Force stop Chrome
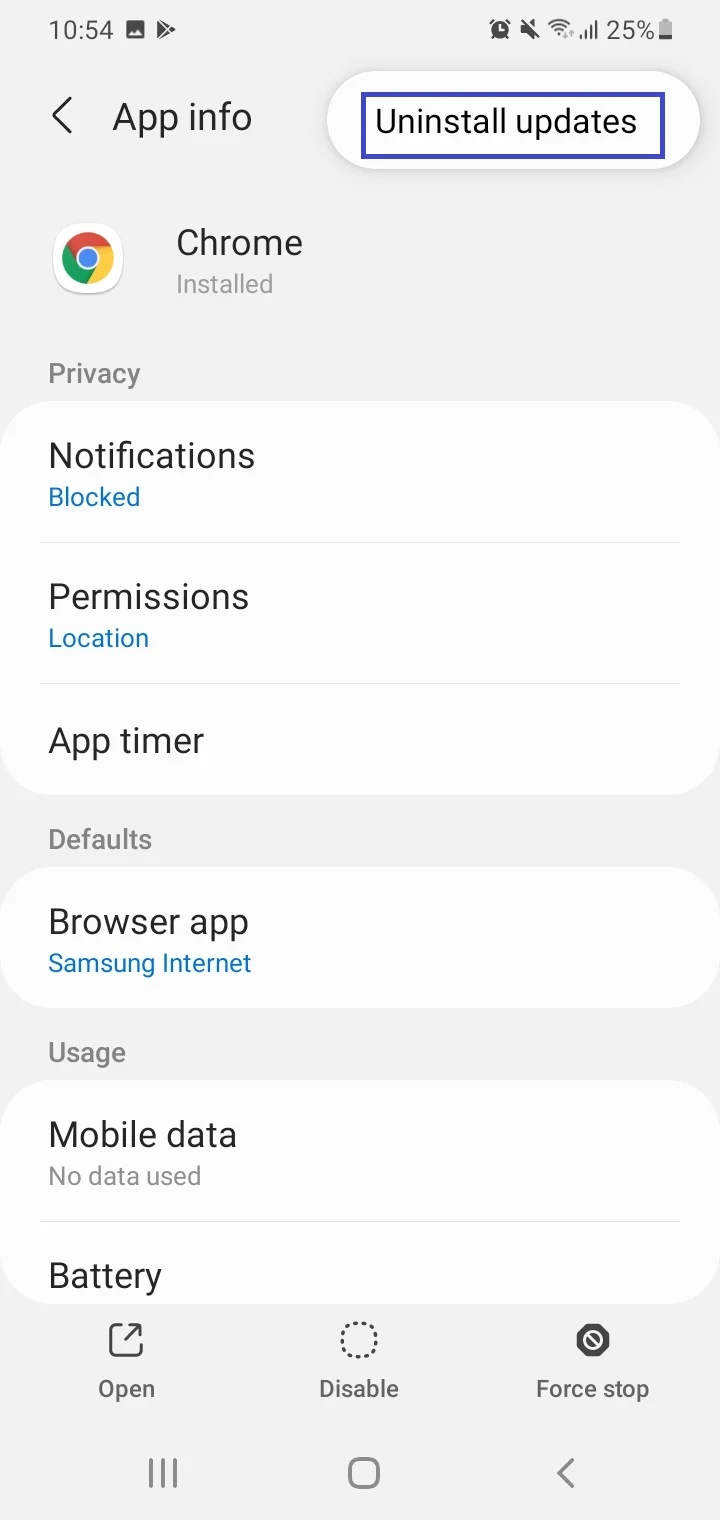The height and width of the screenshot is (1520, 720). click(x=593, y=1361)
